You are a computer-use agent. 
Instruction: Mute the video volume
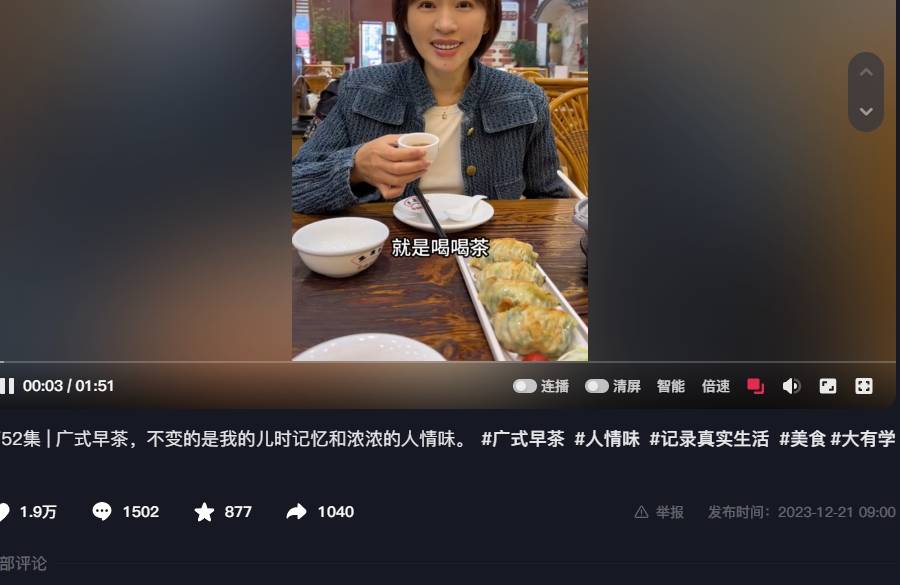pyautogui.click(x=791, y=386)
